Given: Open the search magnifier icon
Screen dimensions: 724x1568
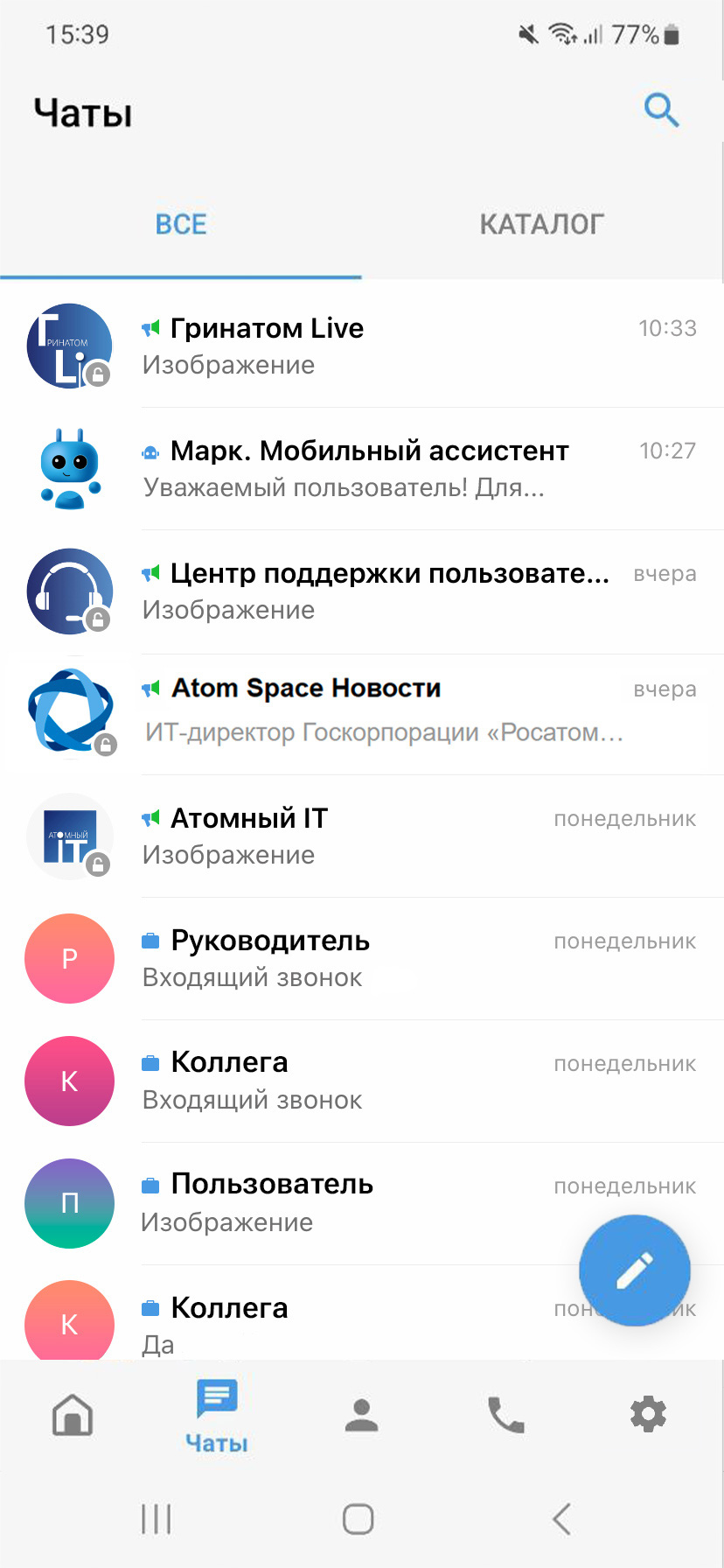Looking at the screenshot, I should tap(661, 111).
